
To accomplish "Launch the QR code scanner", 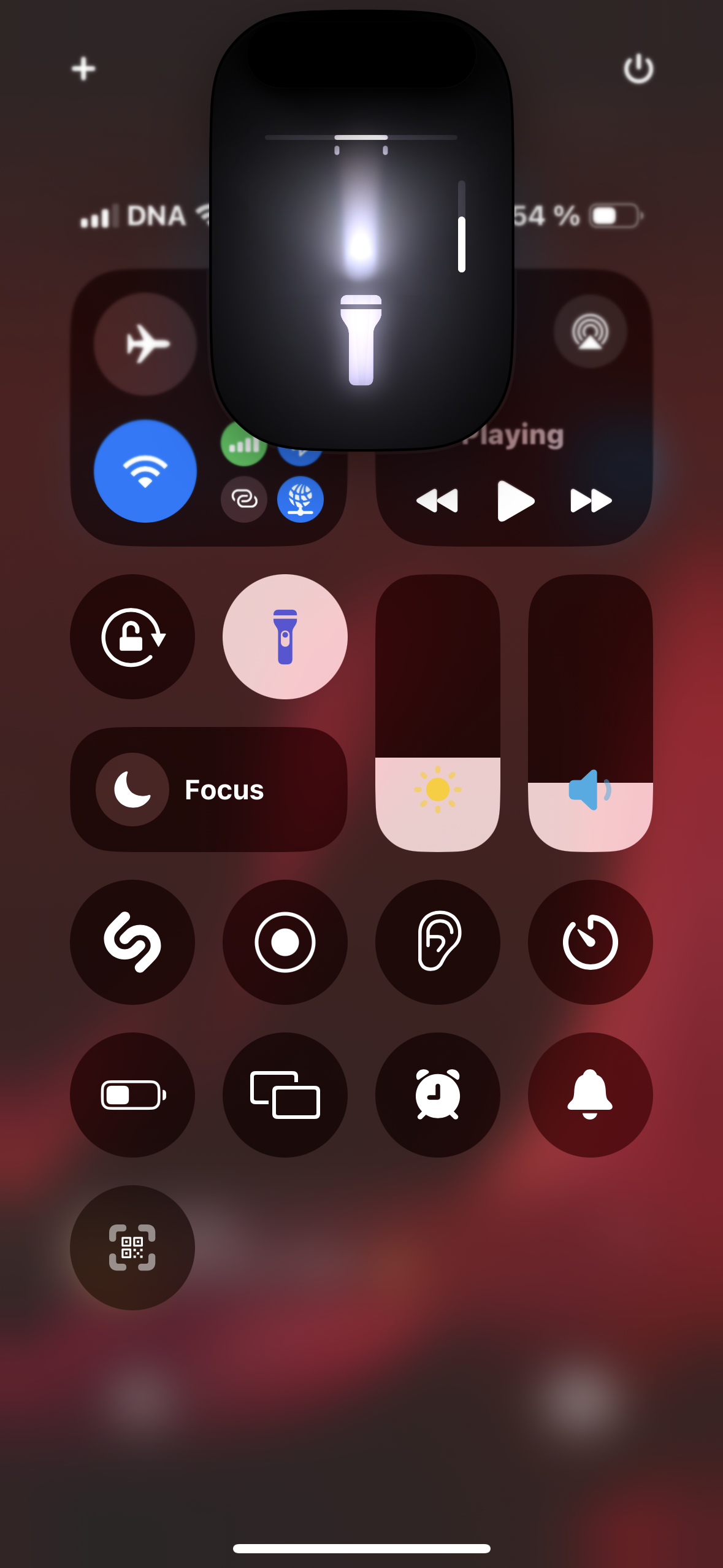I will (x=132, y=1248).
